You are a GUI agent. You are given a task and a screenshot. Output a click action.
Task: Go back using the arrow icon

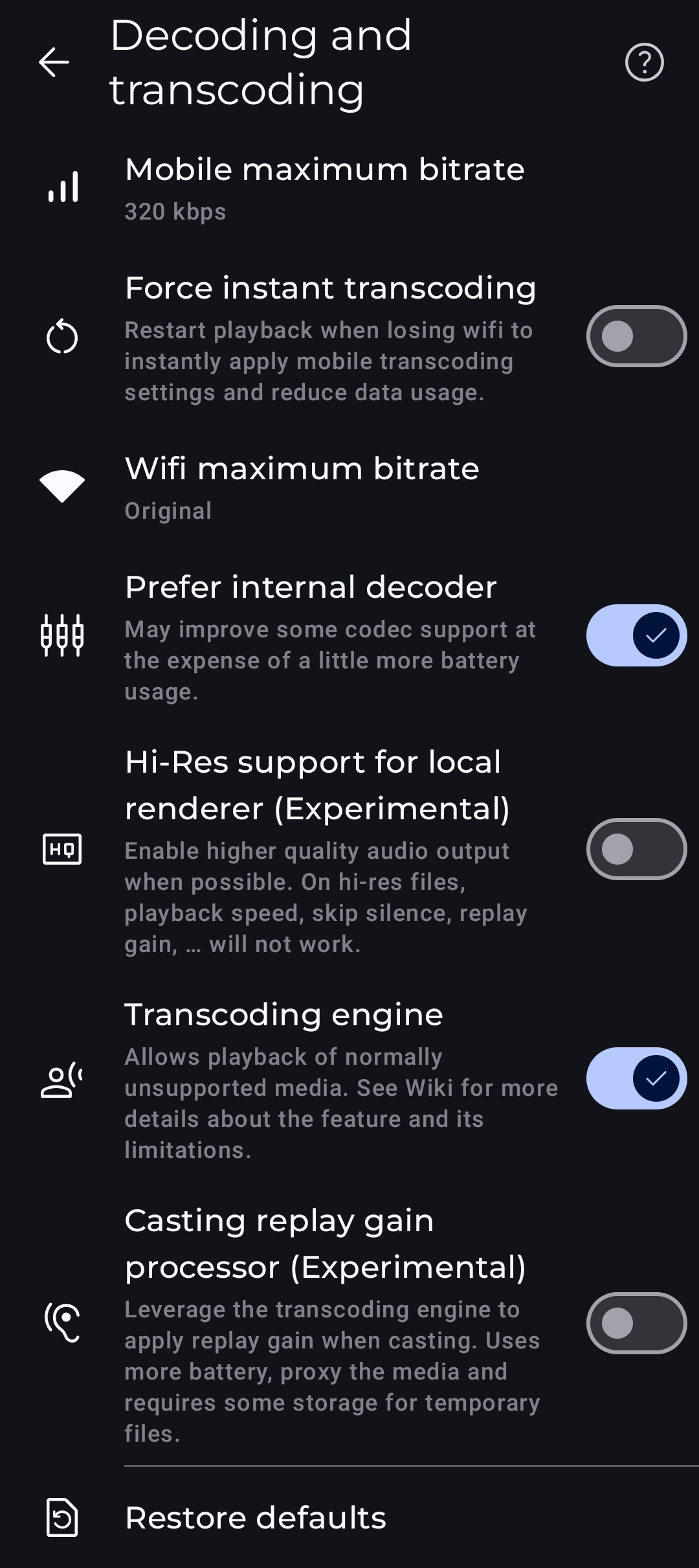coord(54,62)
